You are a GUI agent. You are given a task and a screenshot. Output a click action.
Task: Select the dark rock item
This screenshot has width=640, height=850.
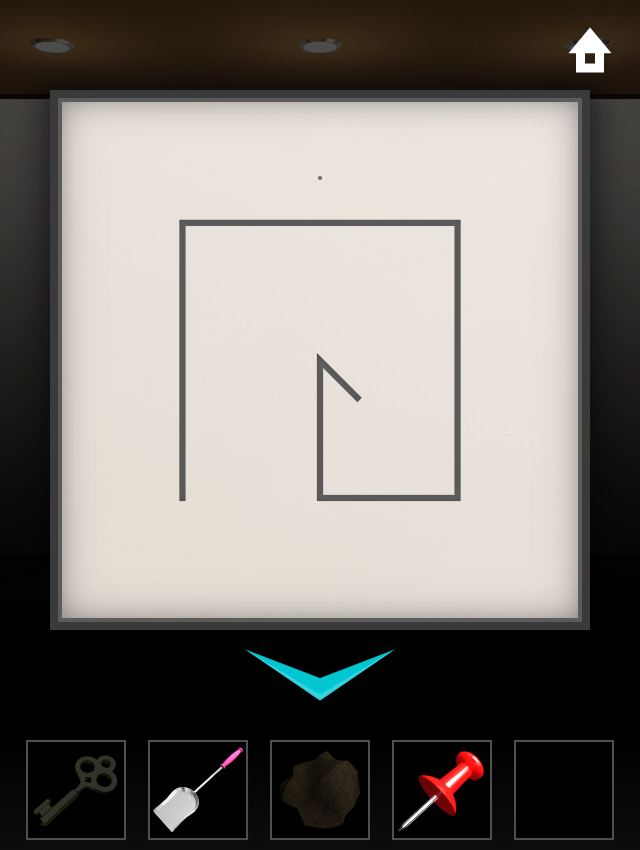(x=320, y=789)
